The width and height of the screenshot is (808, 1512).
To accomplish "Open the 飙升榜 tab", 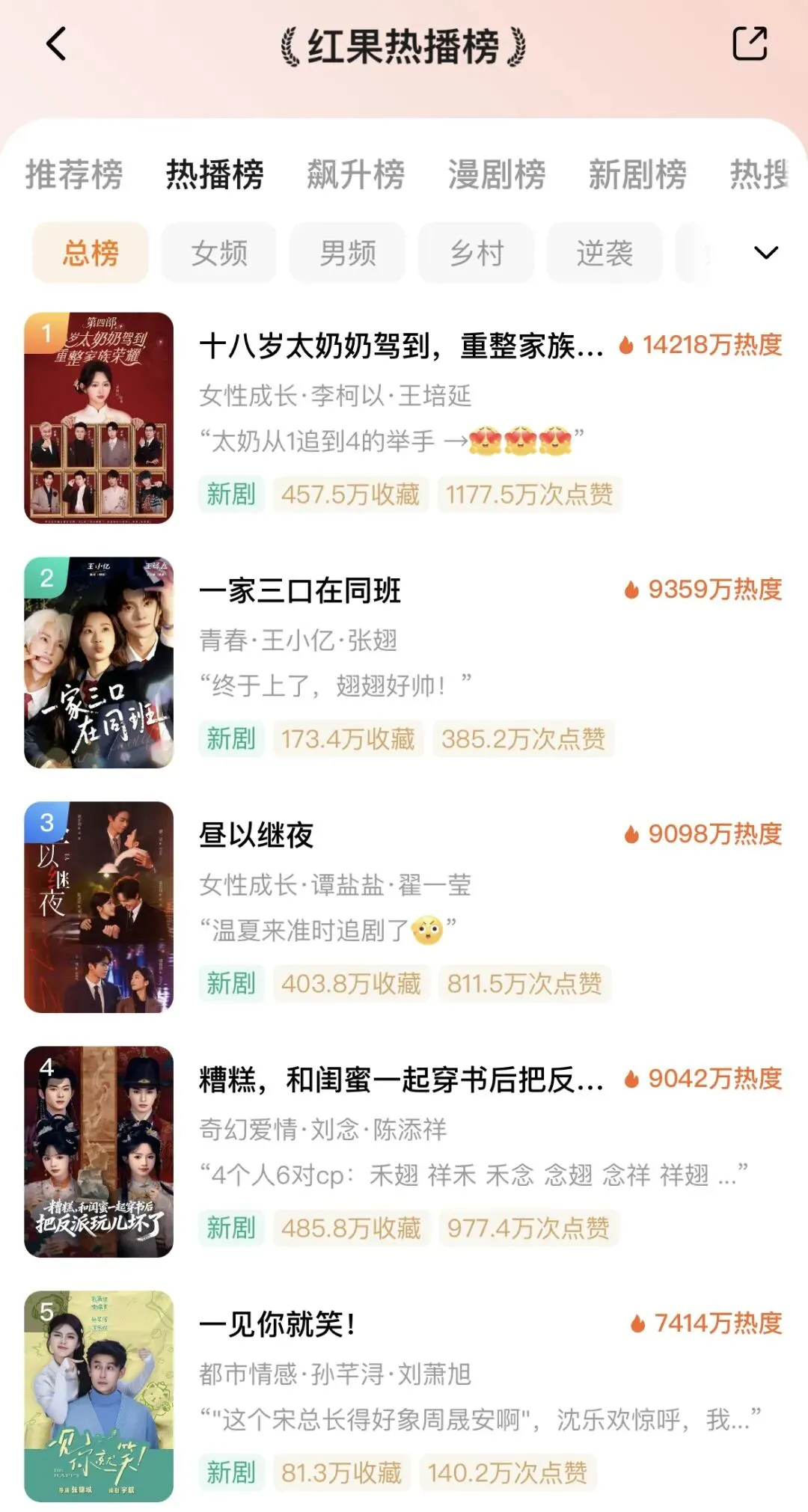I will pyautogui.click(x=355, y=174).
